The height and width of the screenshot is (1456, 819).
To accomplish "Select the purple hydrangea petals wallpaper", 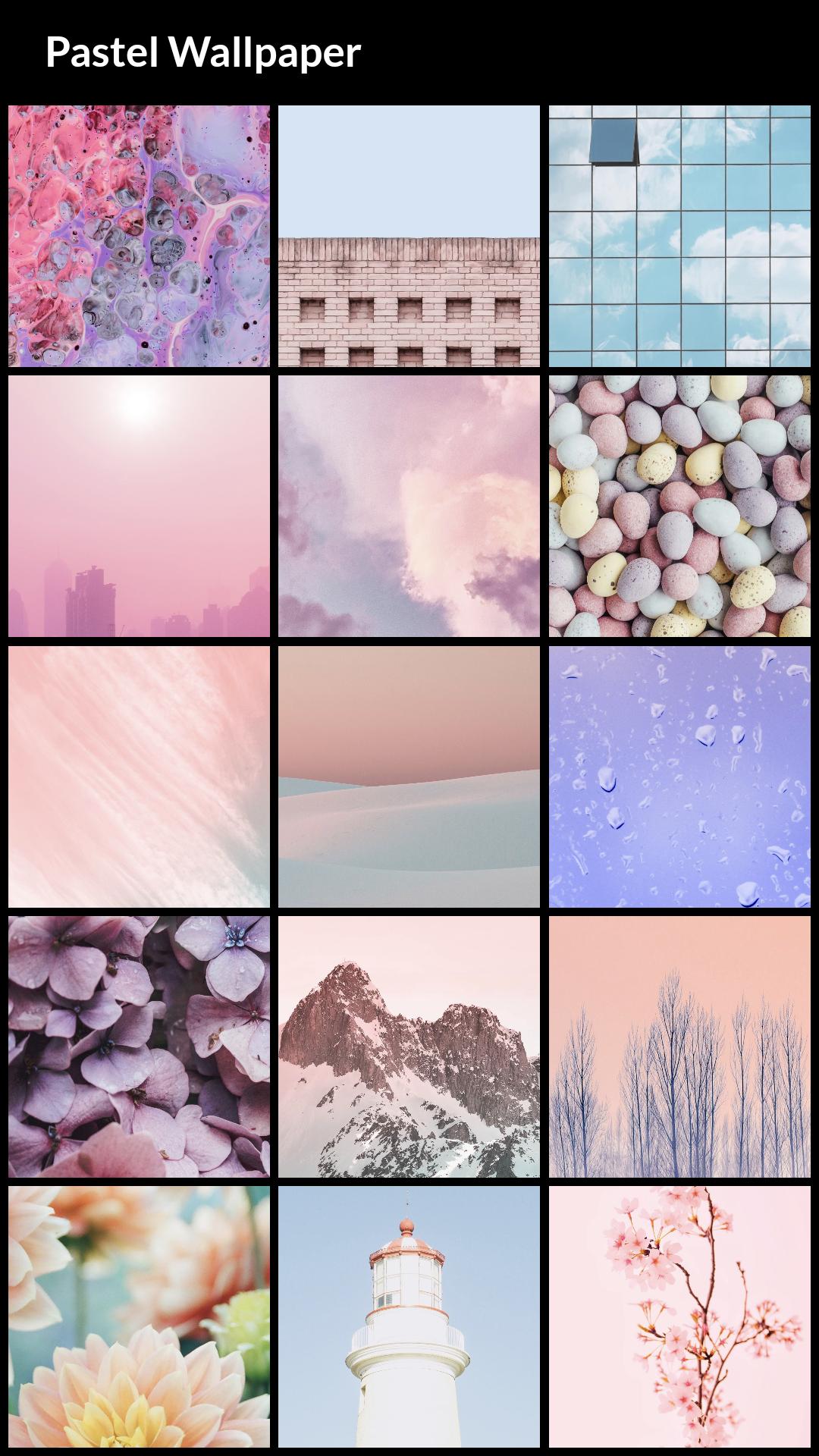I will click(139, 1046).
